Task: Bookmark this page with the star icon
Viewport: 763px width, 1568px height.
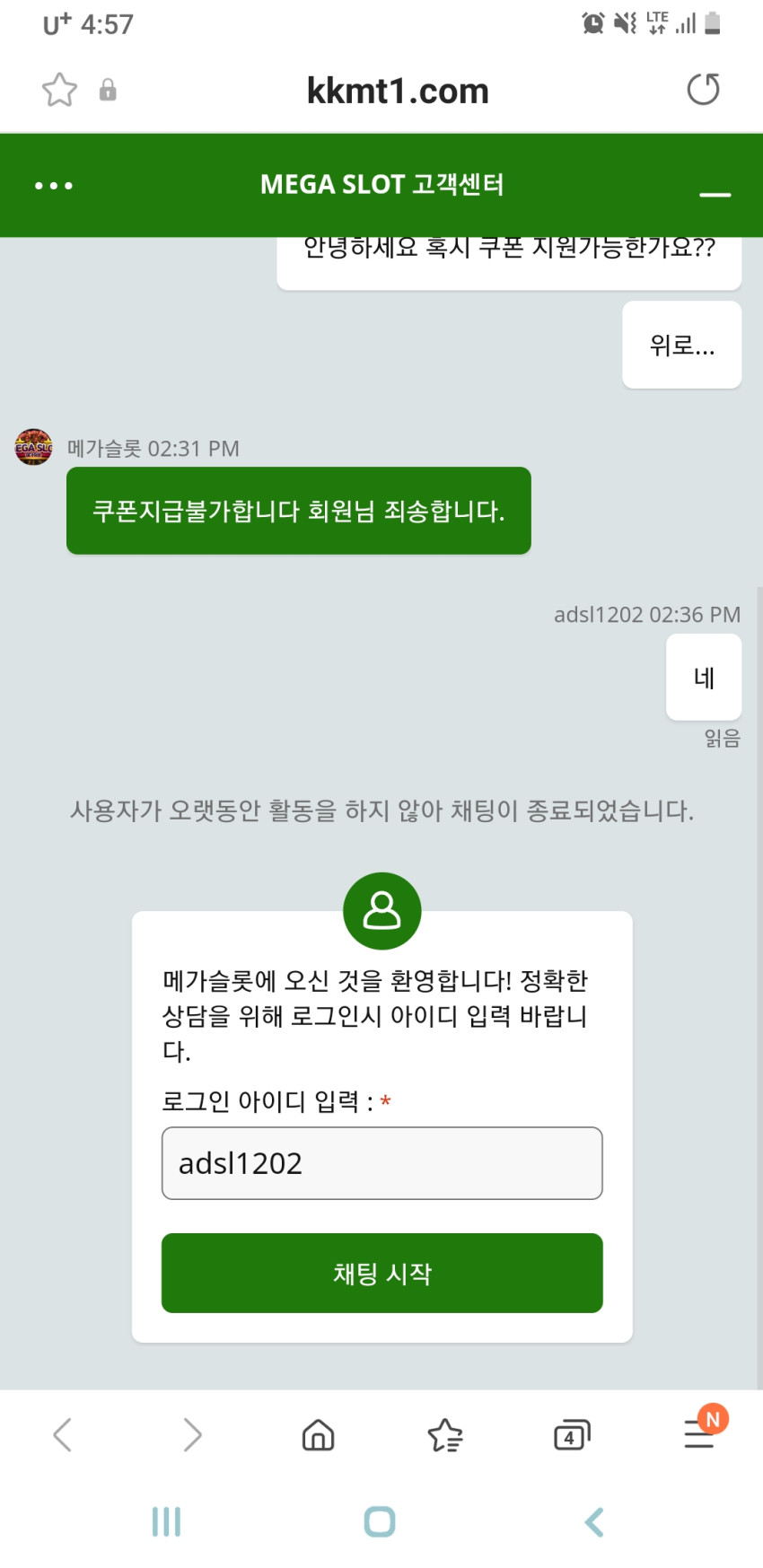Action: [59, 90]
